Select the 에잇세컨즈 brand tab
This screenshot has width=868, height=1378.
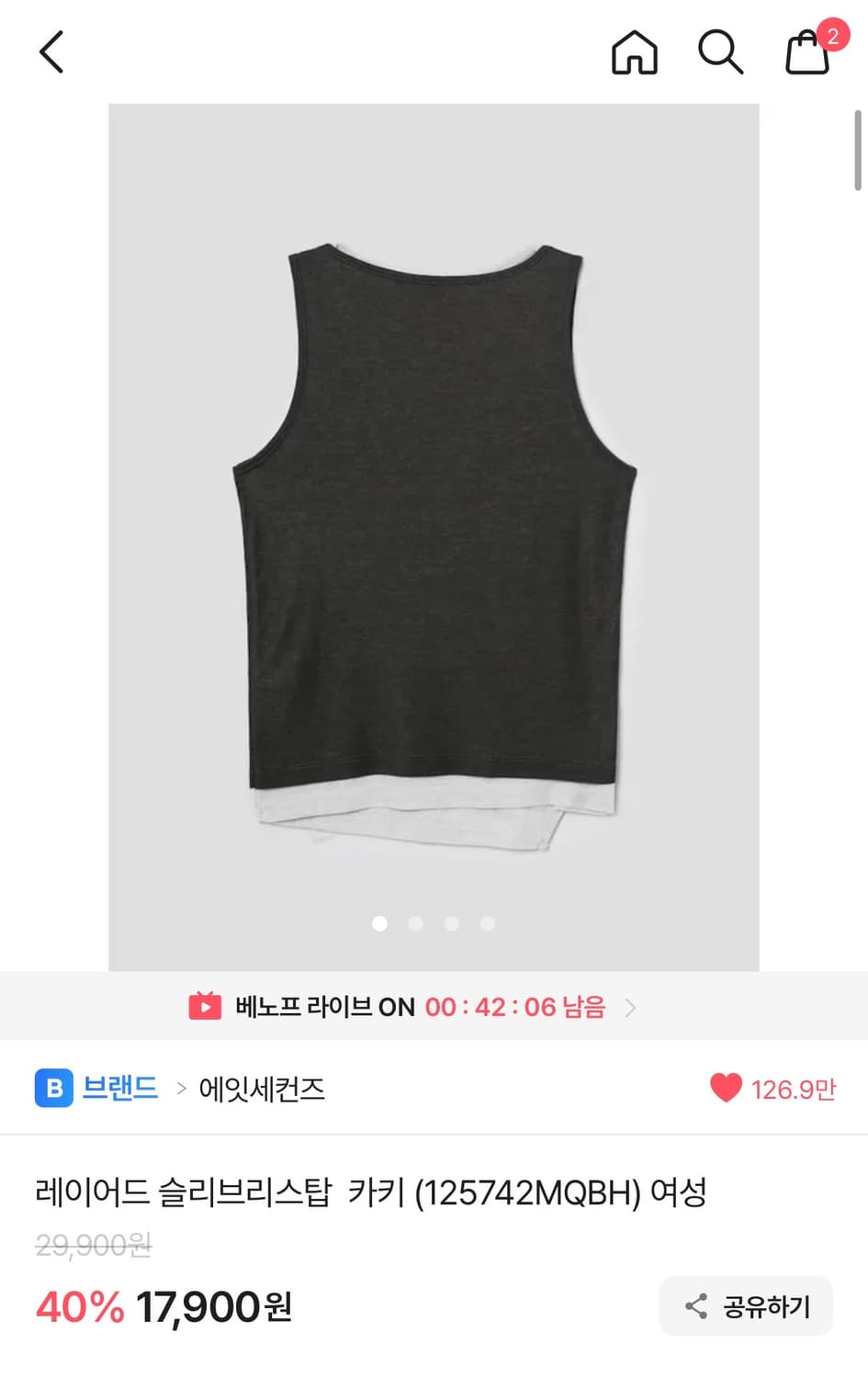point(260,1090)
